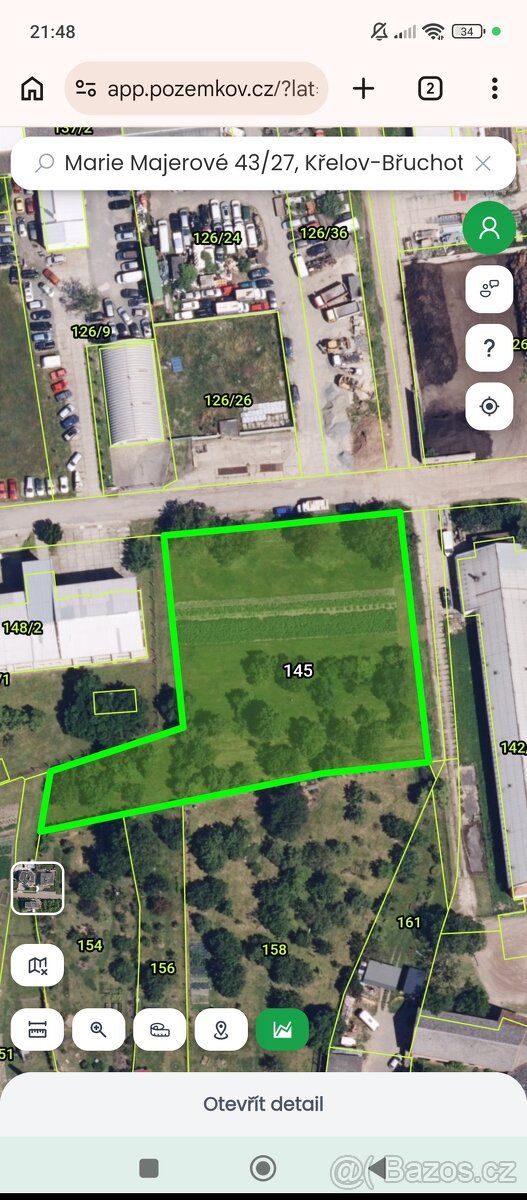Tap the app.pozemkov.cz address bar

(196, 89)
